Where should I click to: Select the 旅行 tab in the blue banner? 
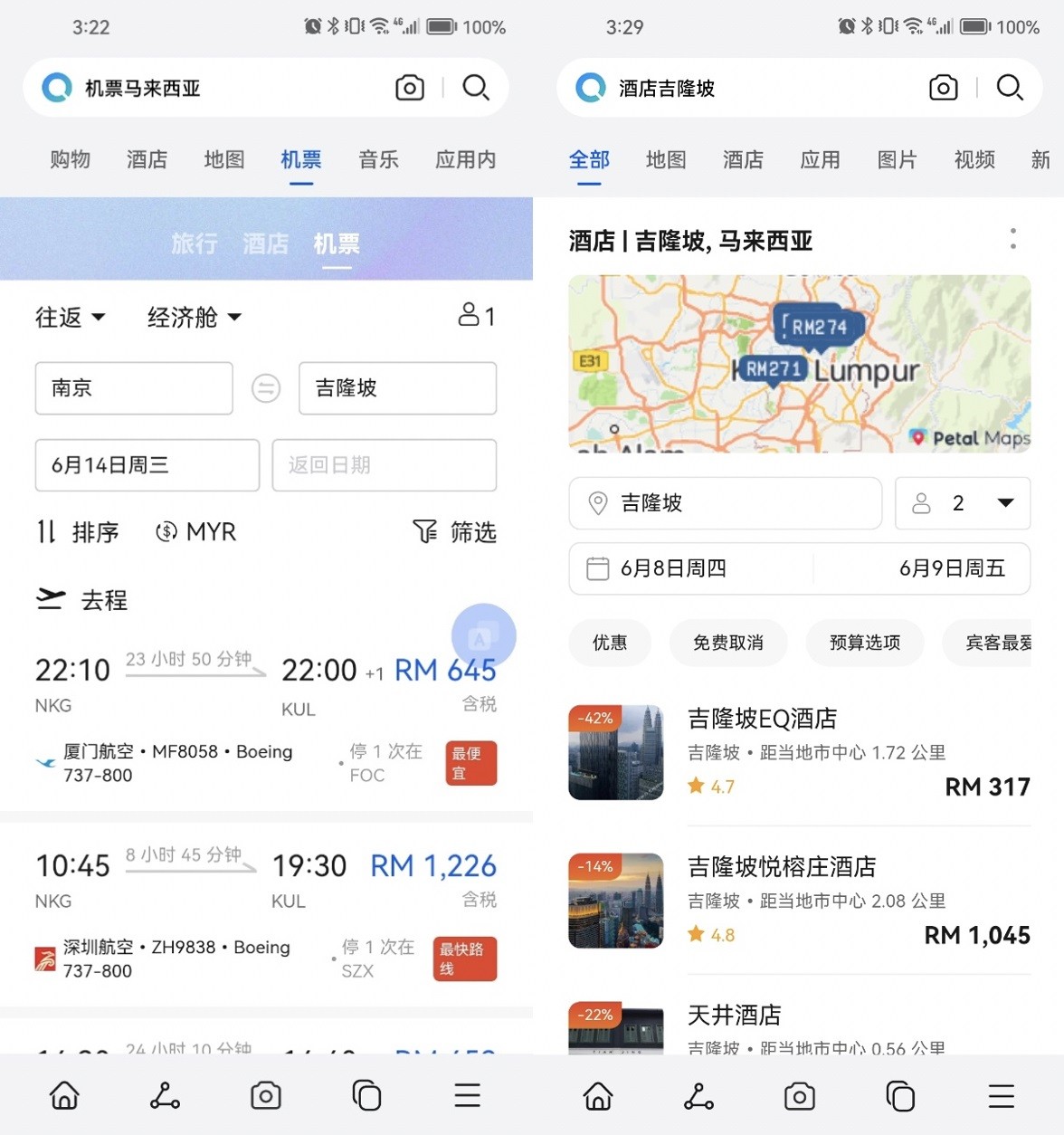(194, 243)
